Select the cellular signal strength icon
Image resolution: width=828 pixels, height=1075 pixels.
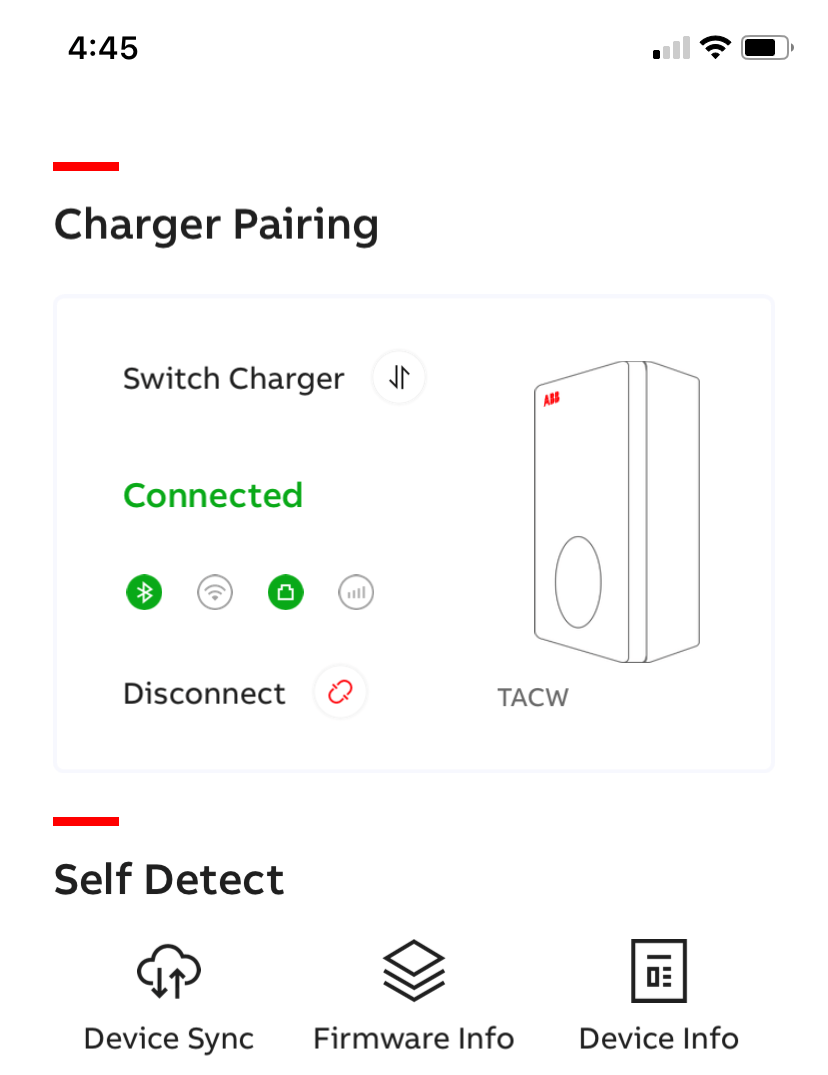pyautogui.click(x=355, y=592)
